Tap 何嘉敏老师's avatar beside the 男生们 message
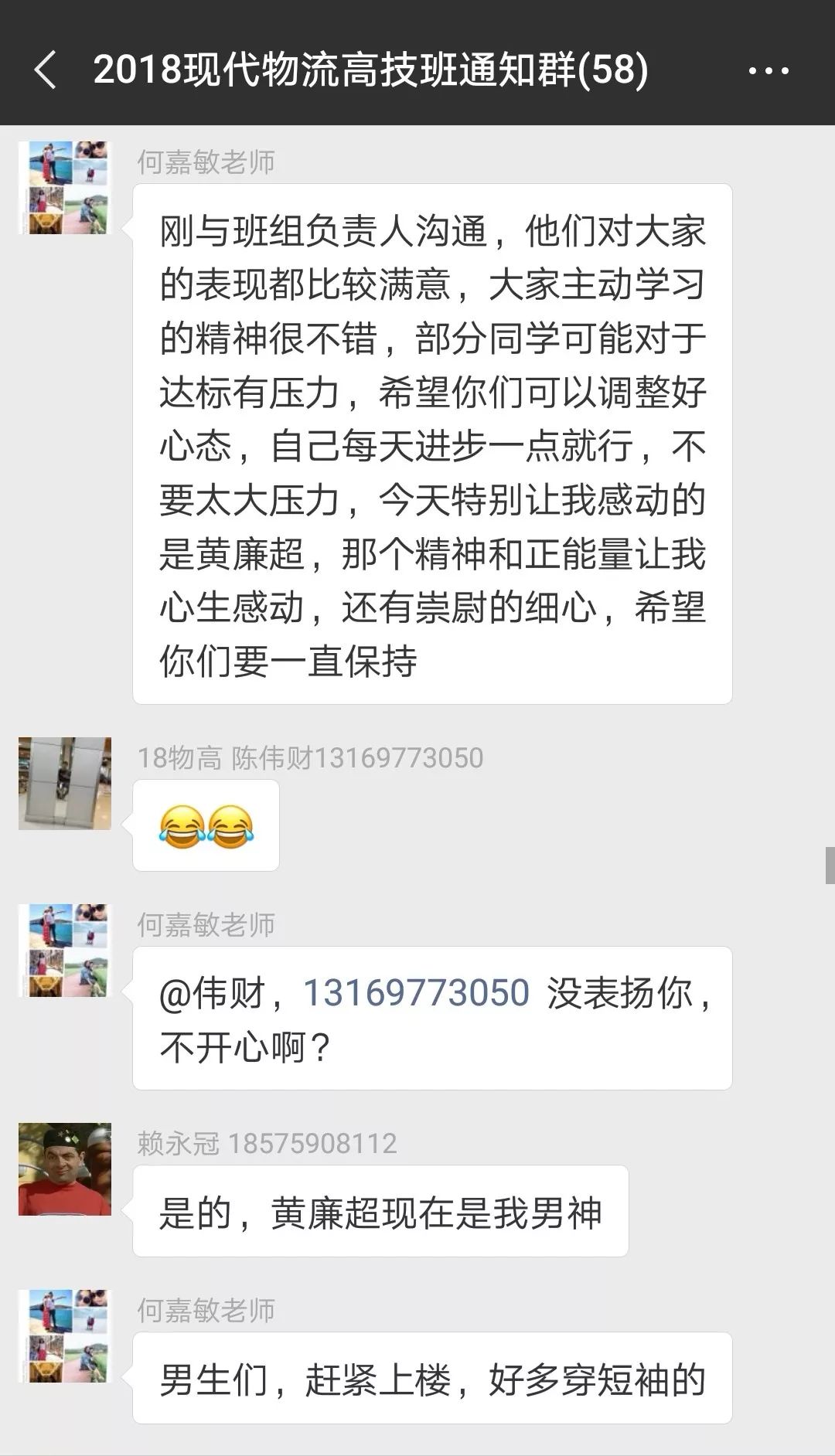Image resolution: width=835 pixels, height=1456 pixels. click(x=65, y=1335)
